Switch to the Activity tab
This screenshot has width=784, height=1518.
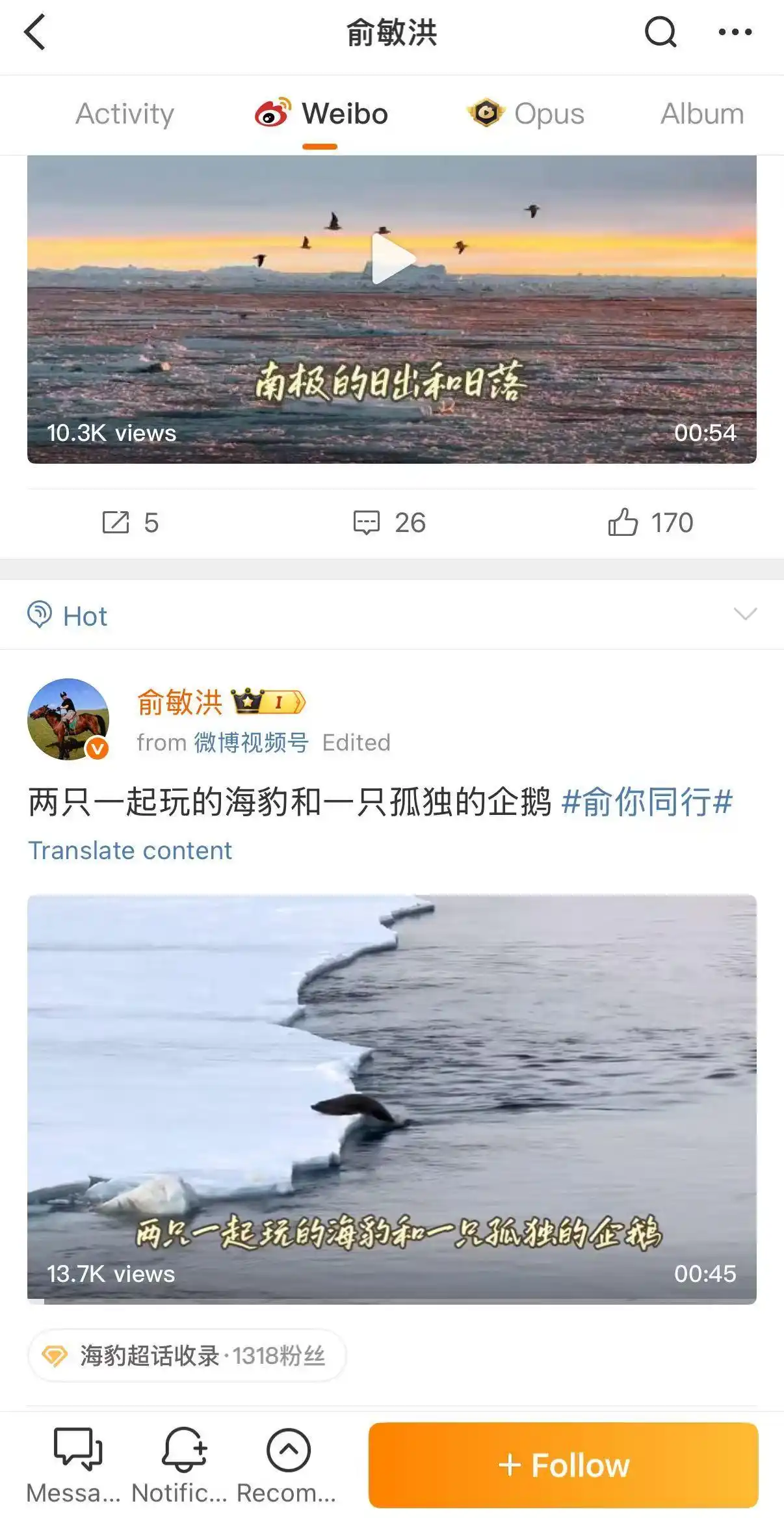pos(125,114)
